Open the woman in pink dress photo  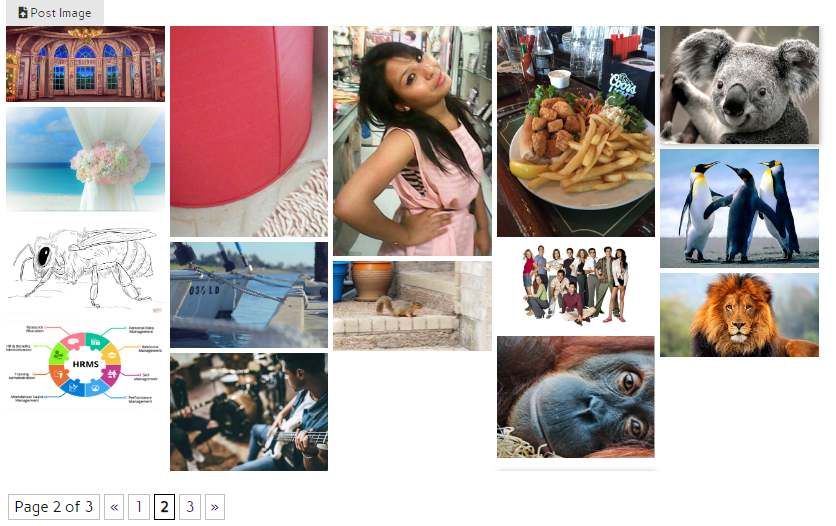pos(412,140)
